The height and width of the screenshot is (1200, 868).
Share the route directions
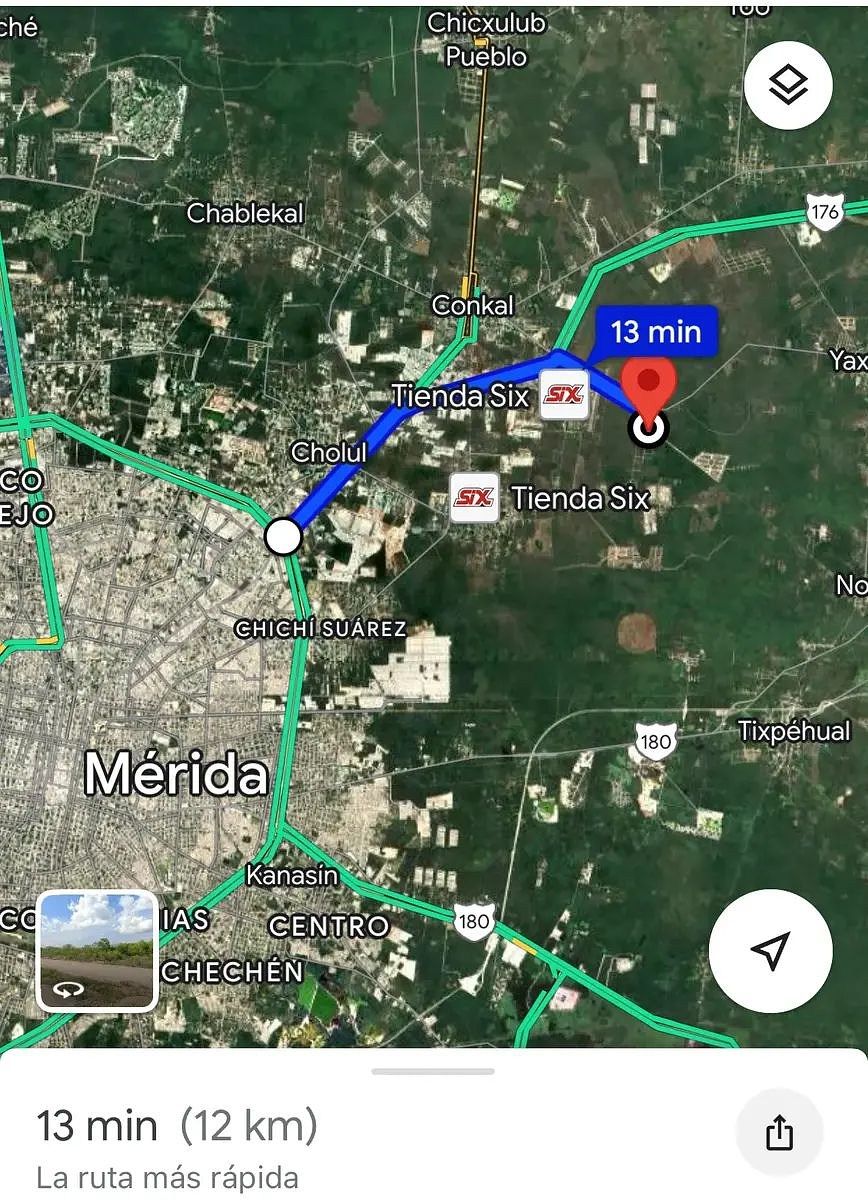[x=779, y=1132]
